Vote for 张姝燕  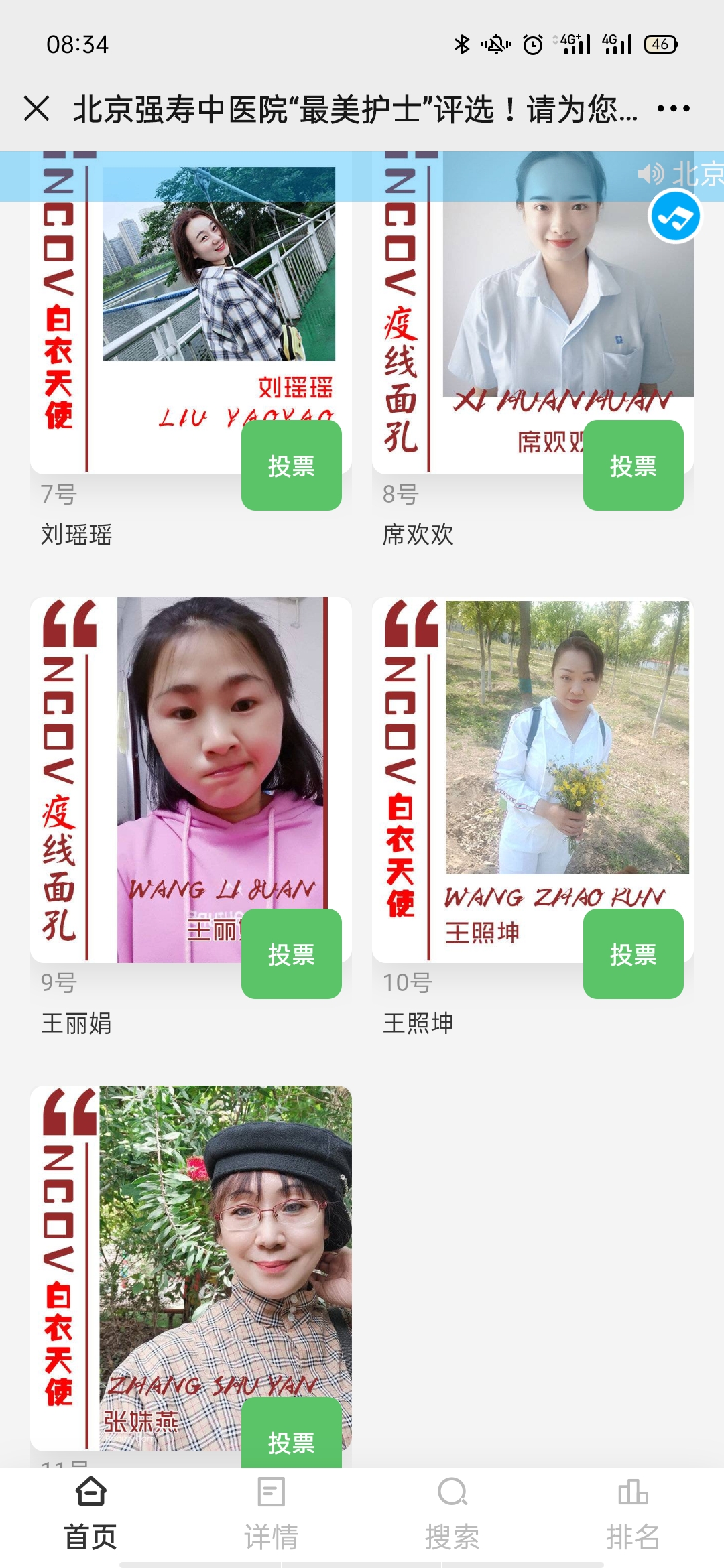point(291,1439)
